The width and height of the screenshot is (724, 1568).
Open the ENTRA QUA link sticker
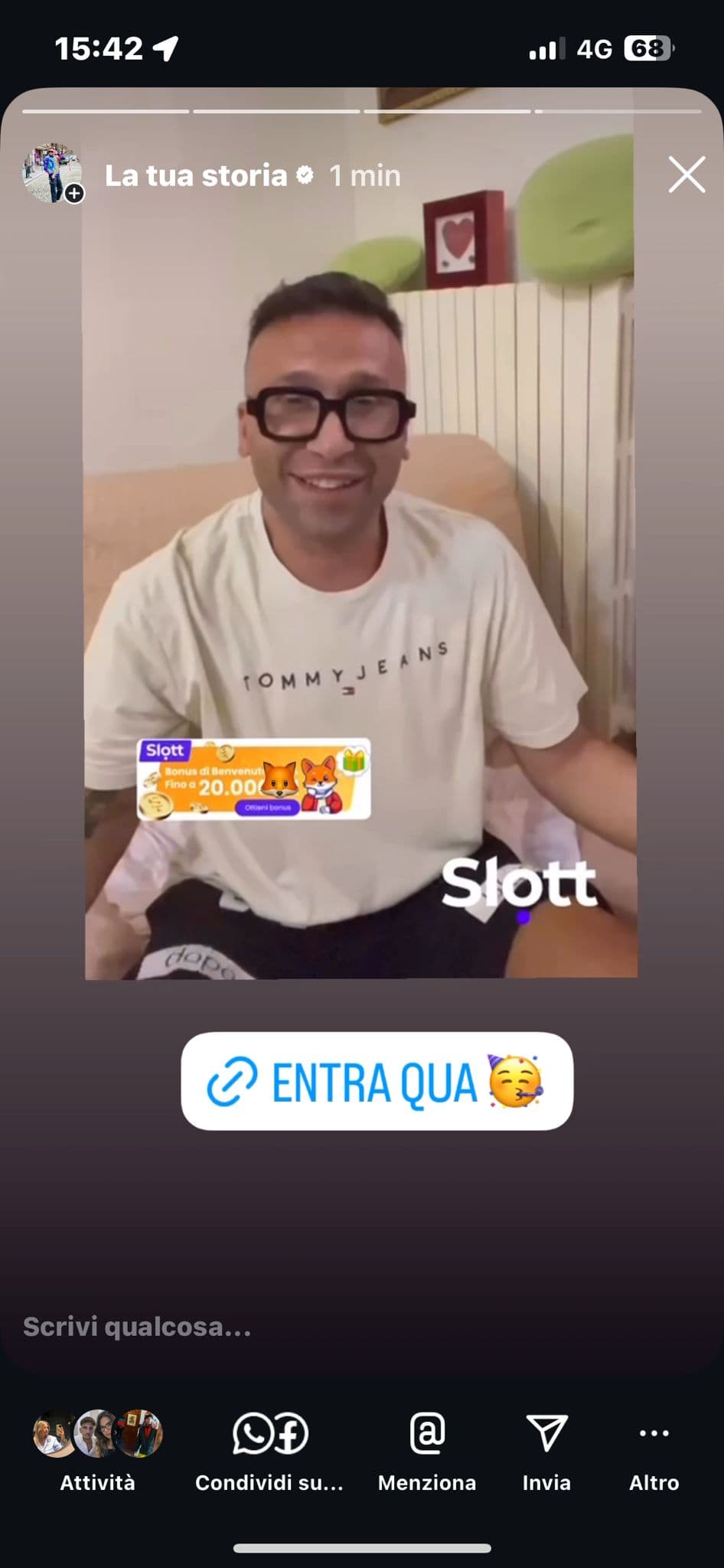[x=377, y=1081]
